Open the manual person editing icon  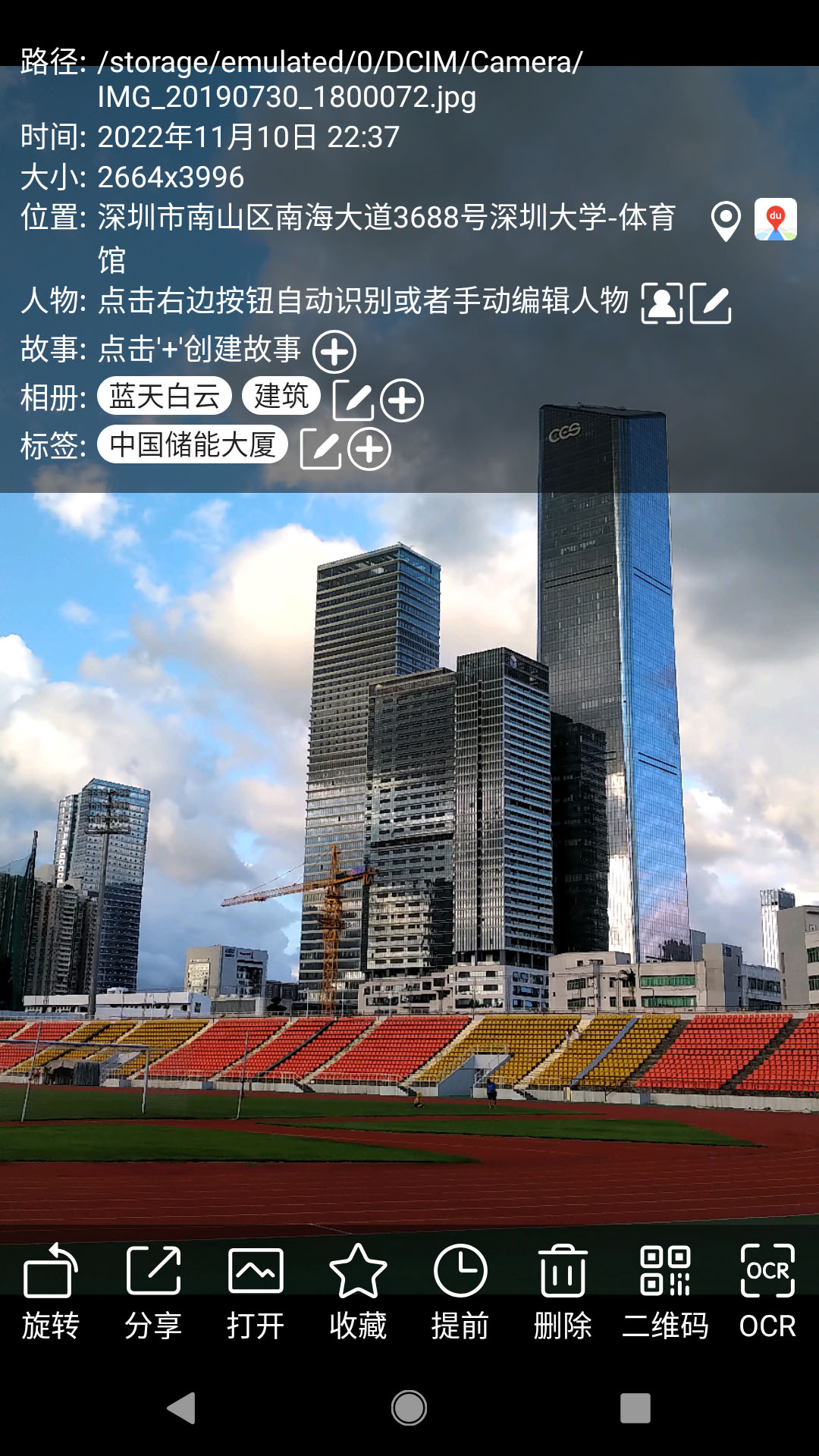[711, 302]
